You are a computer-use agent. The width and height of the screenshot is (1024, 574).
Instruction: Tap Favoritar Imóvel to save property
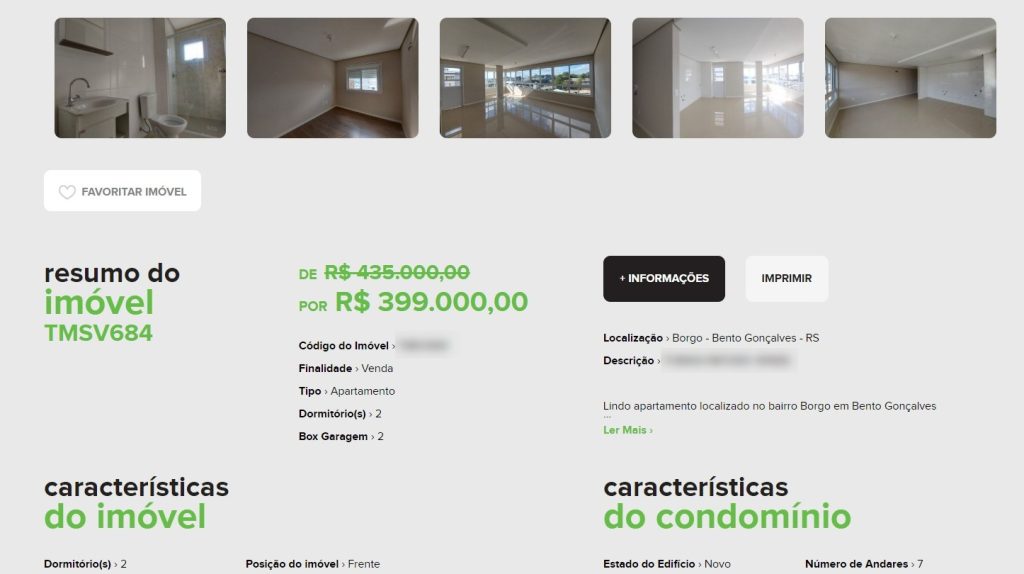pos(122,191)
